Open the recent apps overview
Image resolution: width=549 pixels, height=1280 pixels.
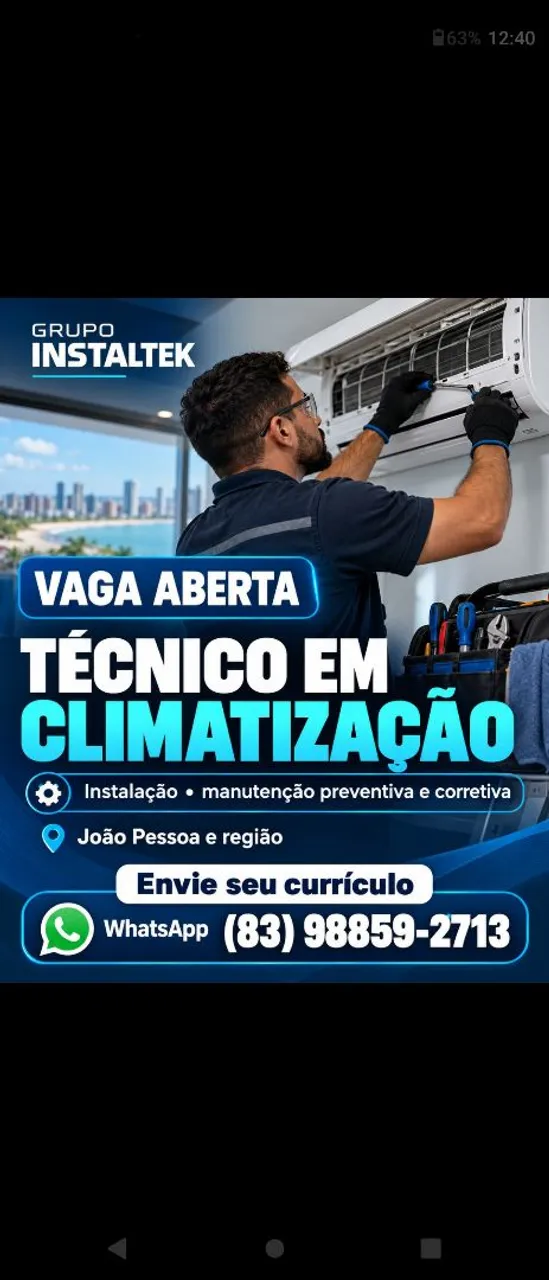[431, 1247]
